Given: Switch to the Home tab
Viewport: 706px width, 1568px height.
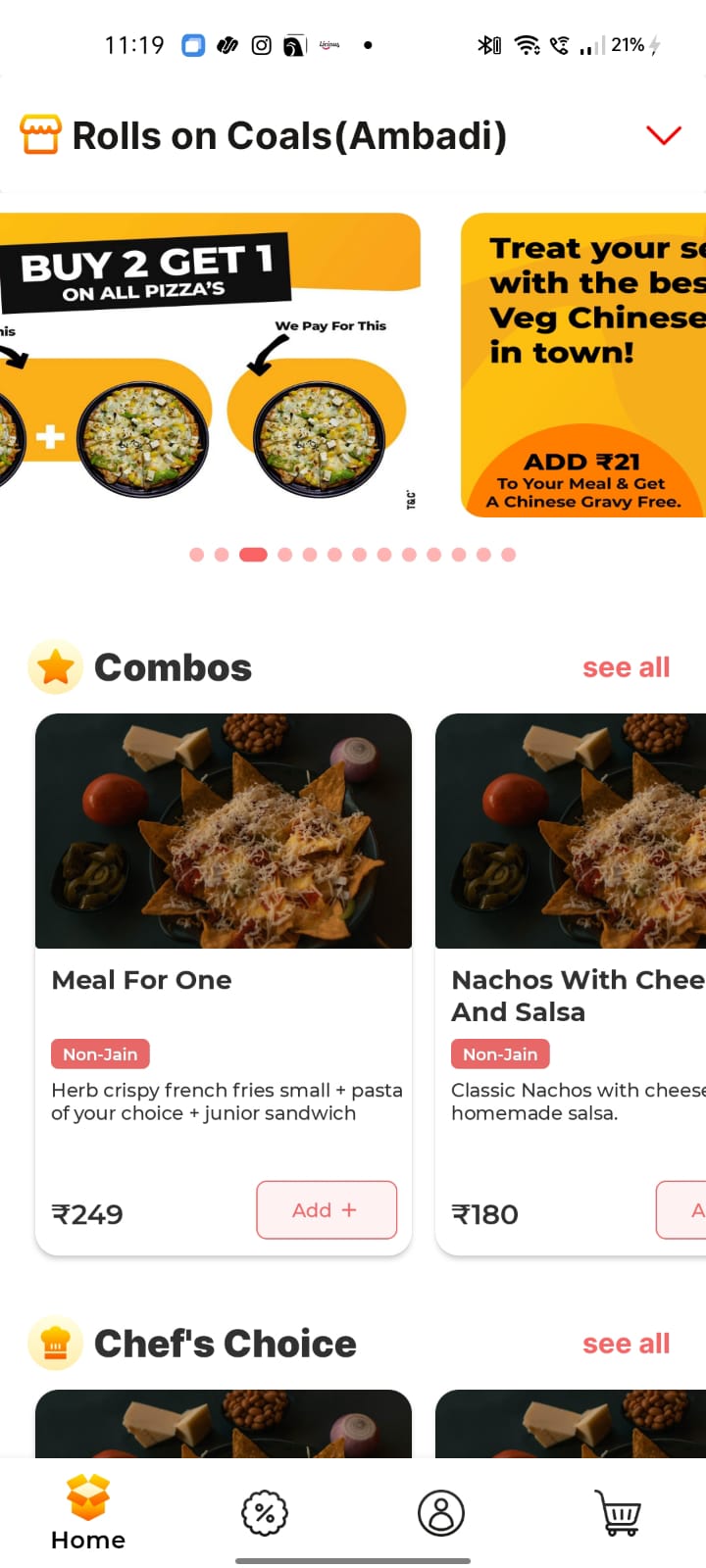Looking at the screenshot, I should pos(88,1514).
